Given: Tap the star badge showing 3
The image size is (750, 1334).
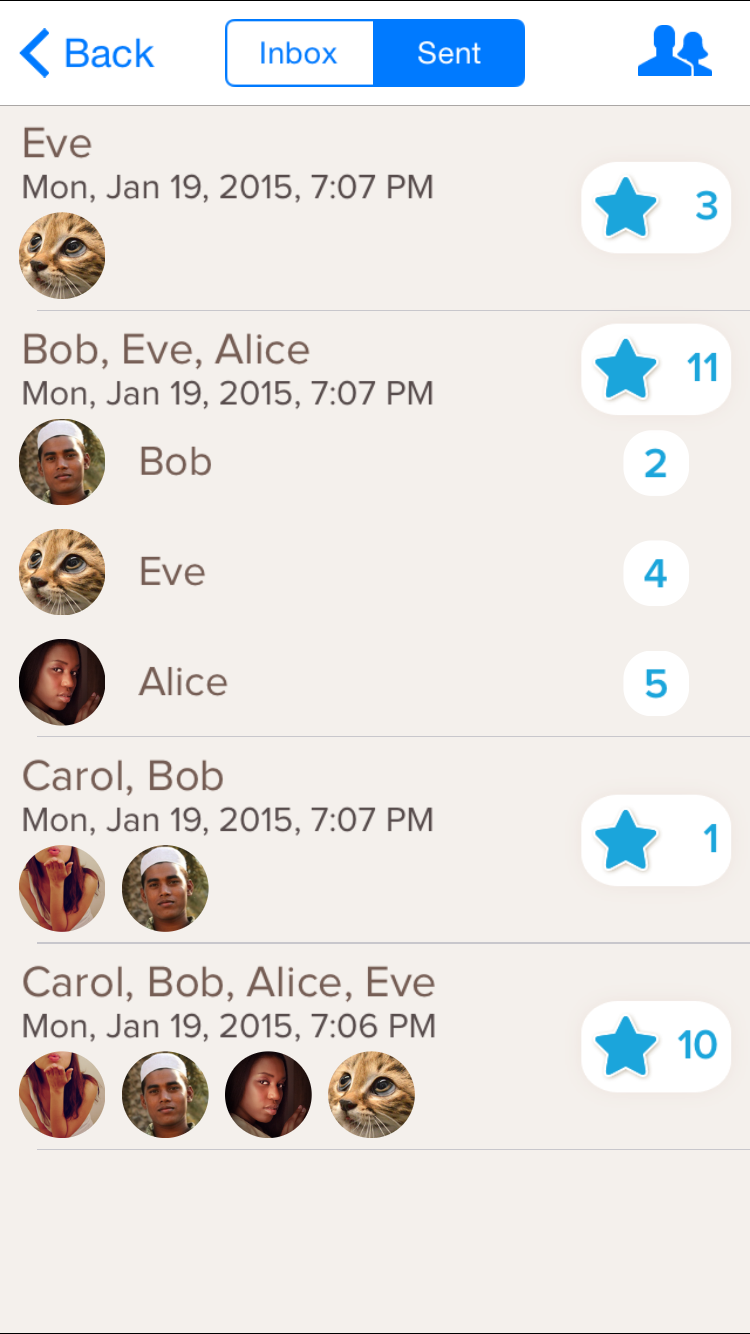Looking at the screenshot, I should pyautogui.click(x=655, y=207).
